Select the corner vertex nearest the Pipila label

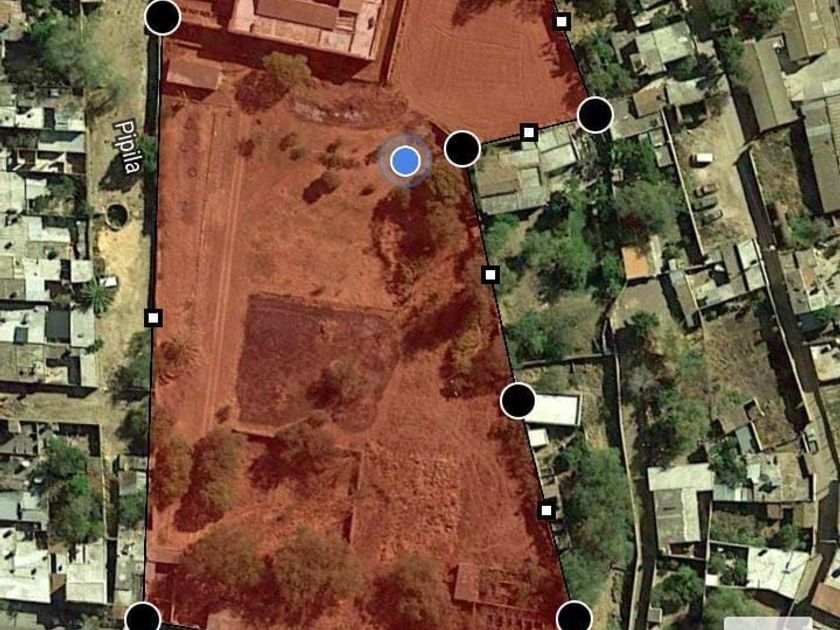coord(163,17)
